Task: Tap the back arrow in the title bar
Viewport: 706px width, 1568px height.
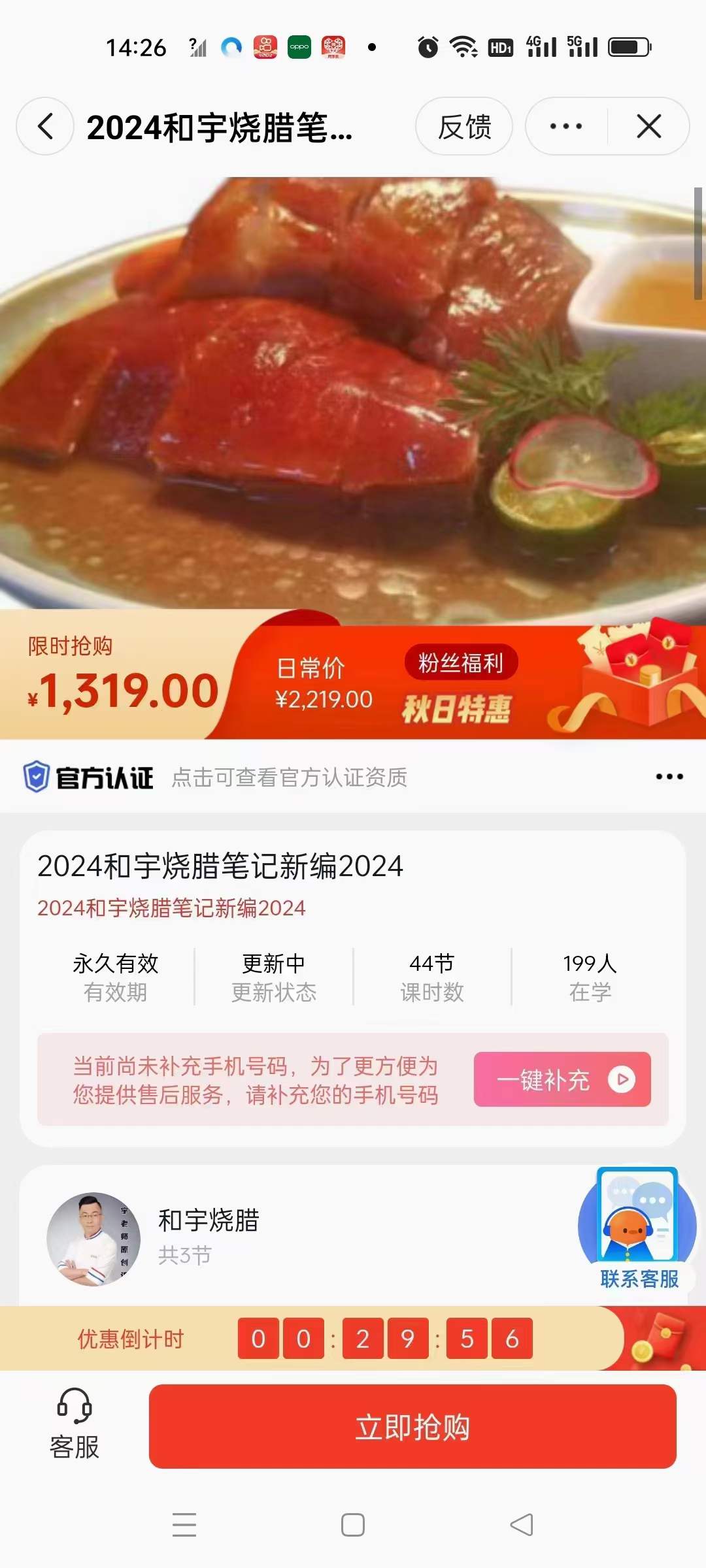Action: (44, 127)
